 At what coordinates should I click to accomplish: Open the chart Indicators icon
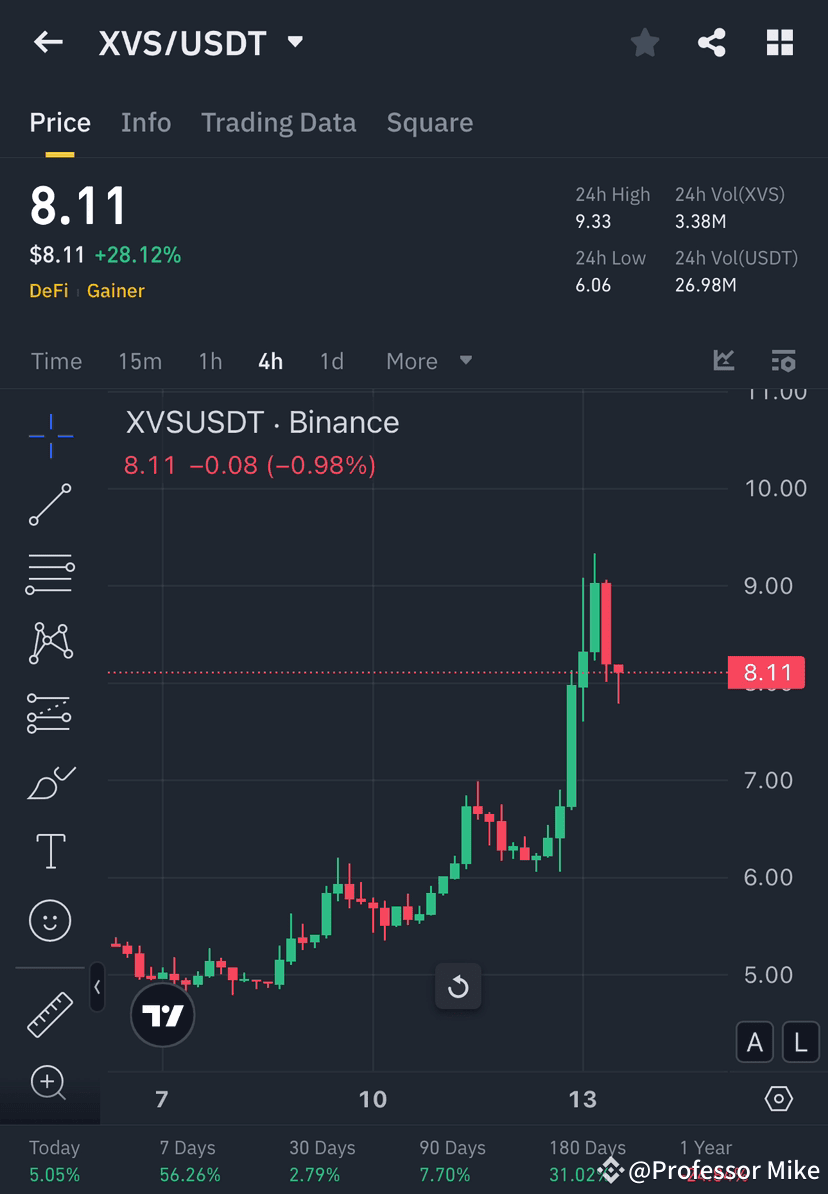point(723,361)
